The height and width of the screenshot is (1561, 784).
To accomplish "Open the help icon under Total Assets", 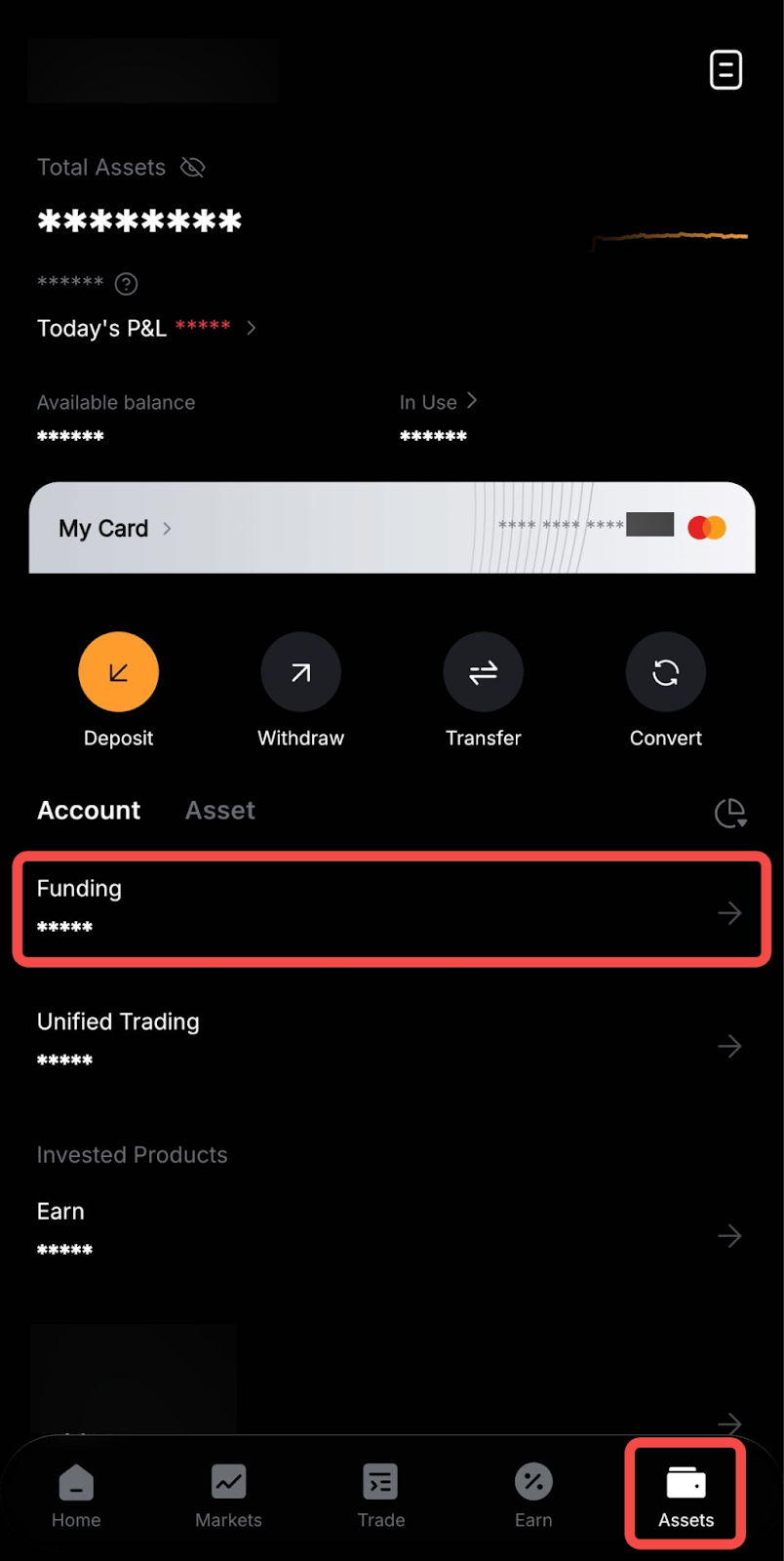I will [x=126, y=284].
